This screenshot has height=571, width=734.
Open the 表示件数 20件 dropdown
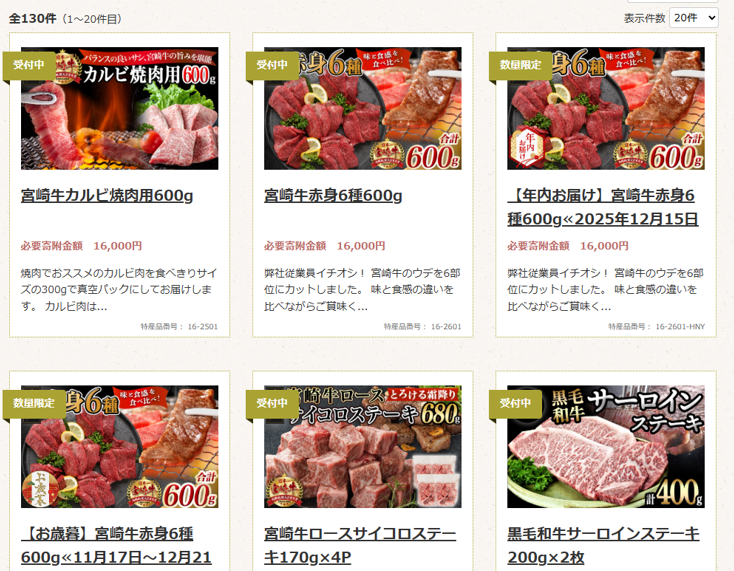694,18
